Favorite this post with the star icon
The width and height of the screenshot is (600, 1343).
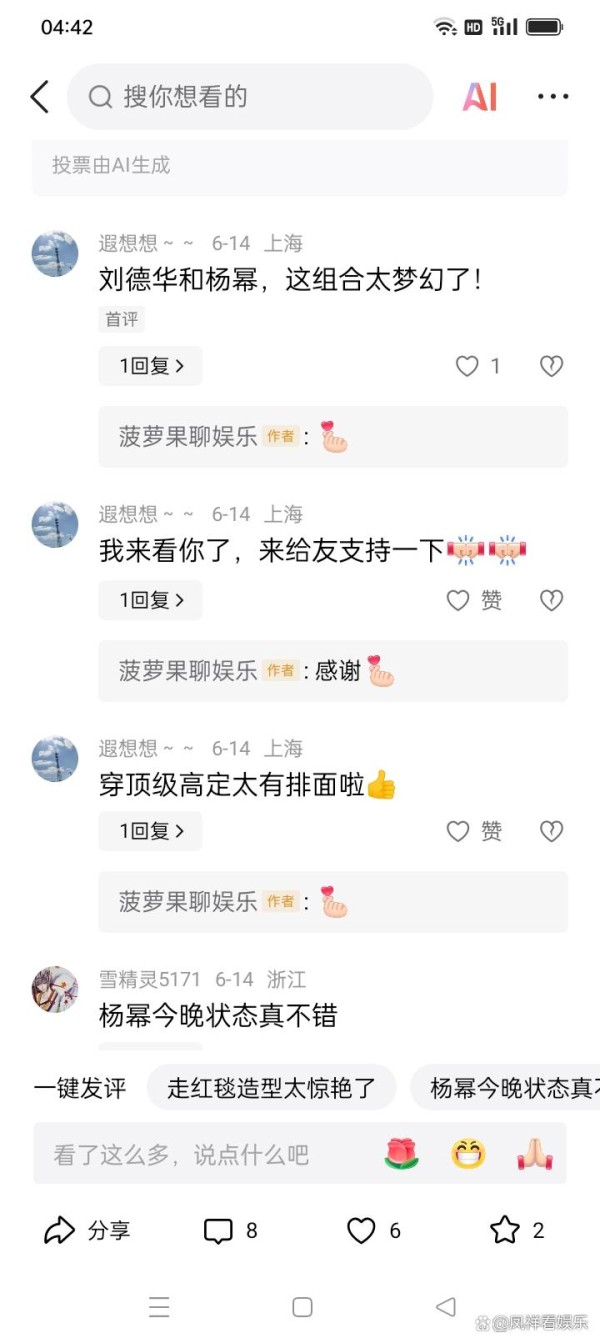(x=505, y=1230)
